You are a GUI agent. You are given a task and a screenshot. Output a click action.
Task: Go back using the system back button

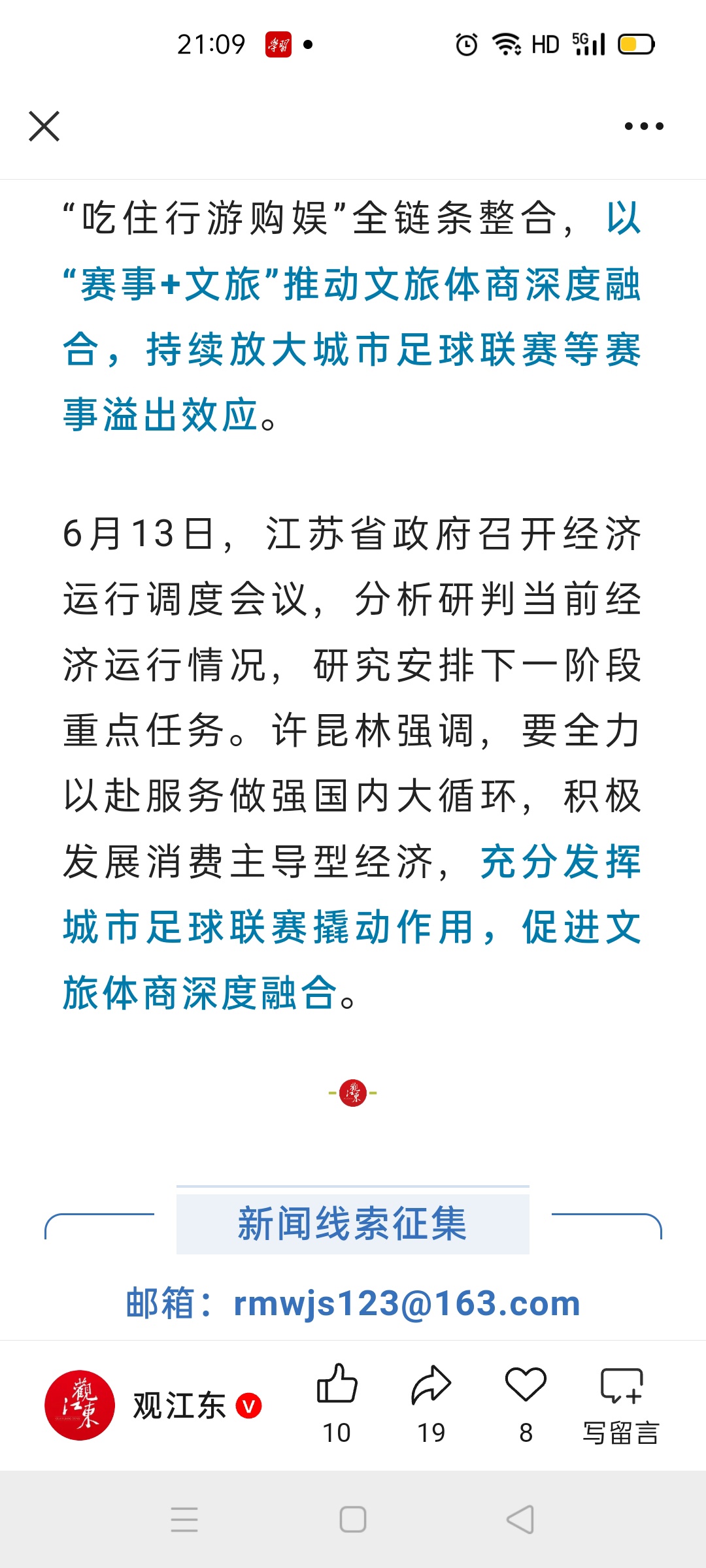tap(521, 1520)
